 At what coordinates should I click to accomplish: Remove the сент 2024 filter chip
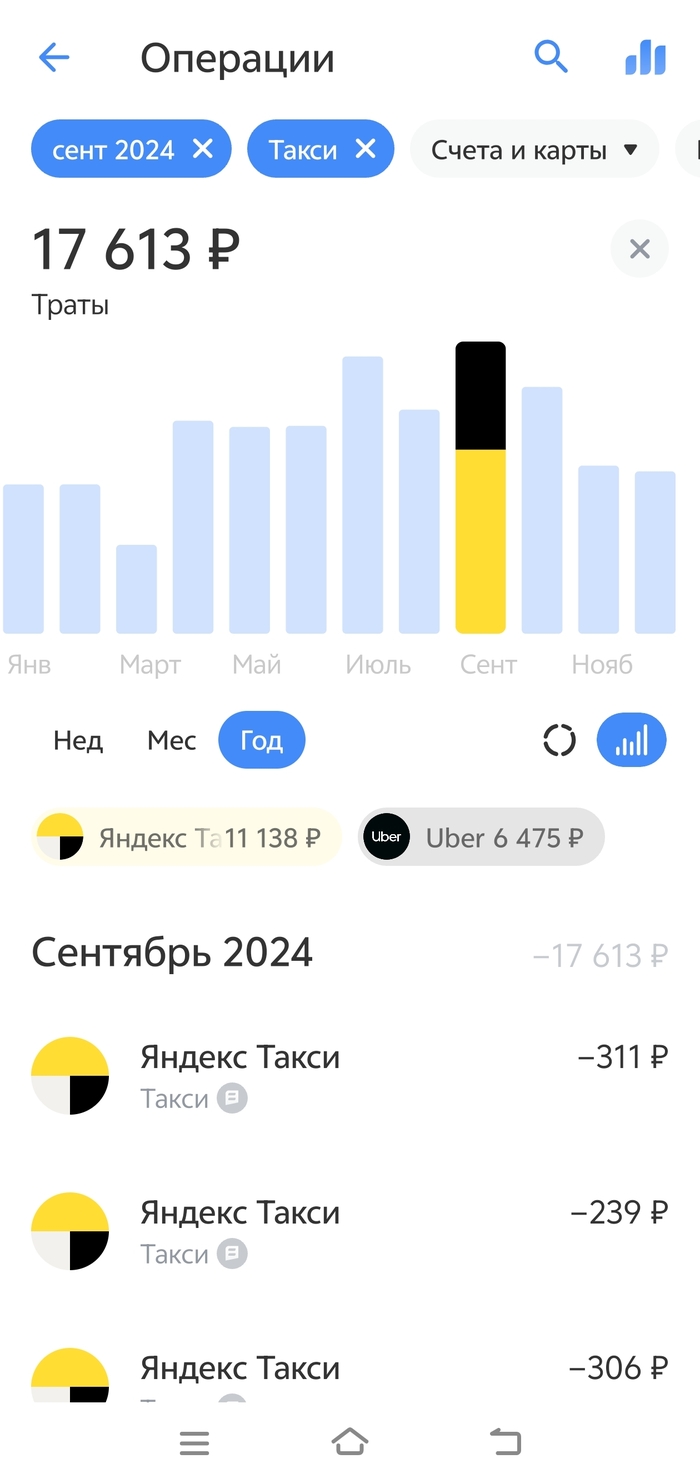click(203, 149)
